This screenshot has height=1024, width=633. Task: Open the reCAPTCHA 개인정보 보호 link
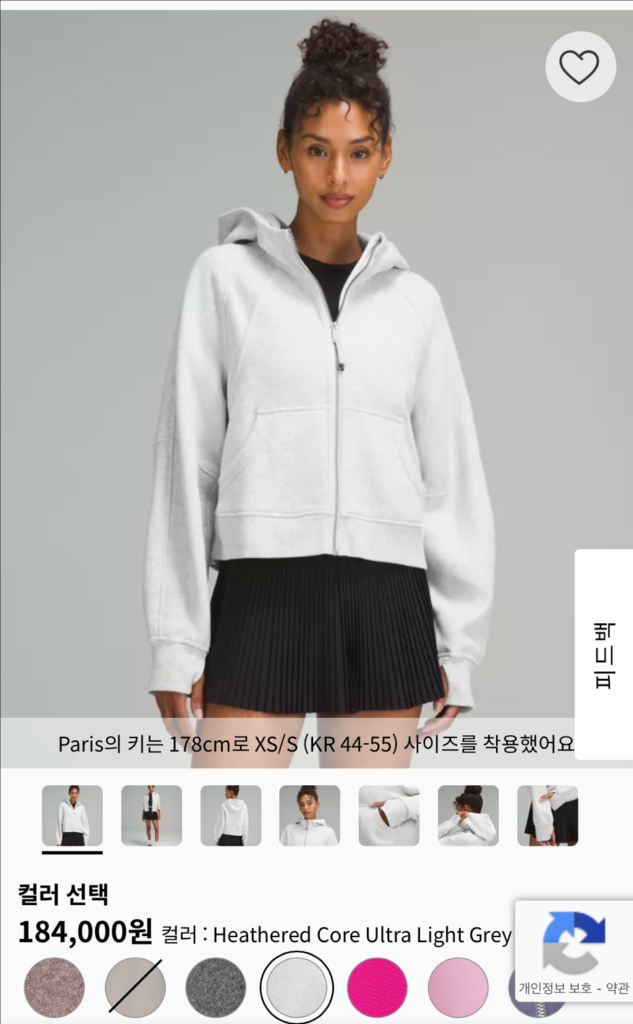[x=554, y=989]
